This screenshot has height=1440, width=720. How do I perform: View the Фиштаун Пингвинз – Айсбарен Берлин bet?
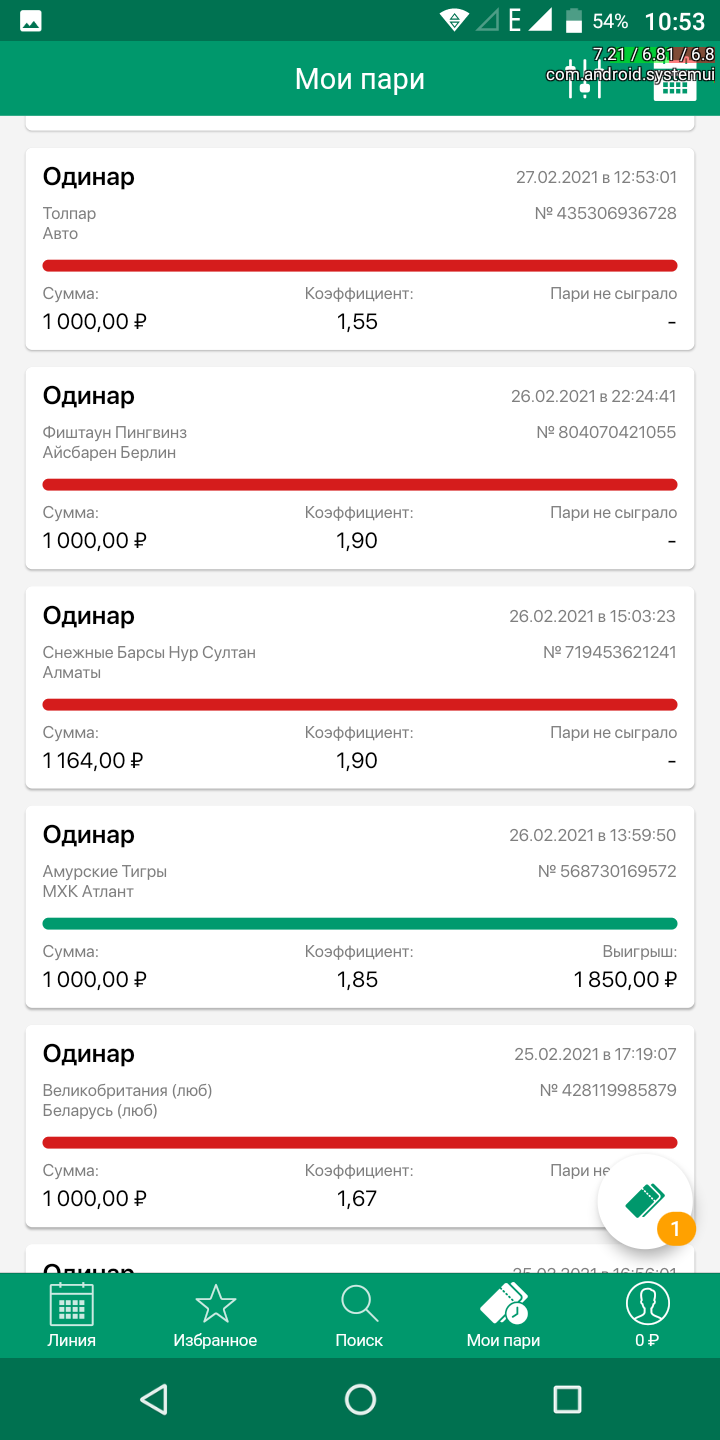coord(360,468)
